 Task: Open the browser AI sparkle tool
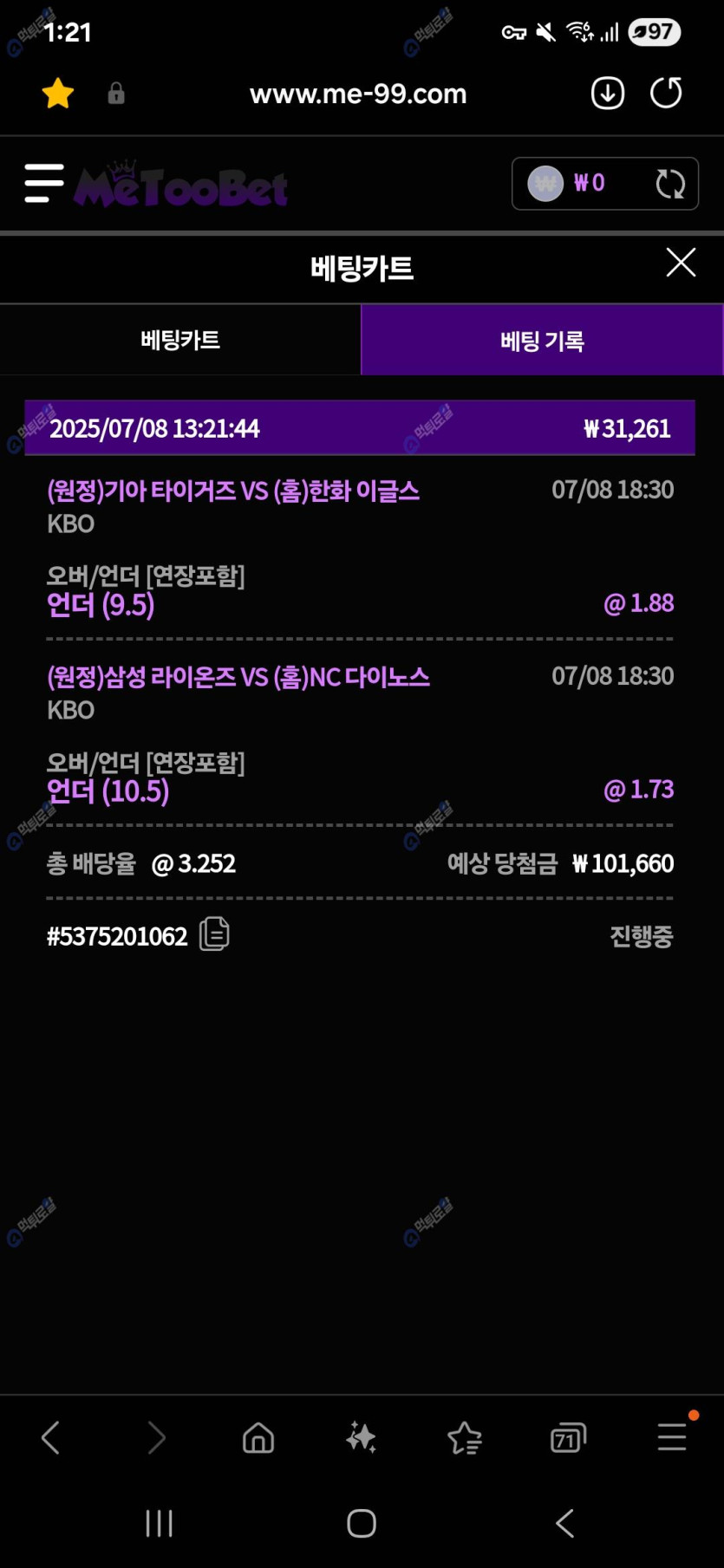click(x=361, y=1438)
